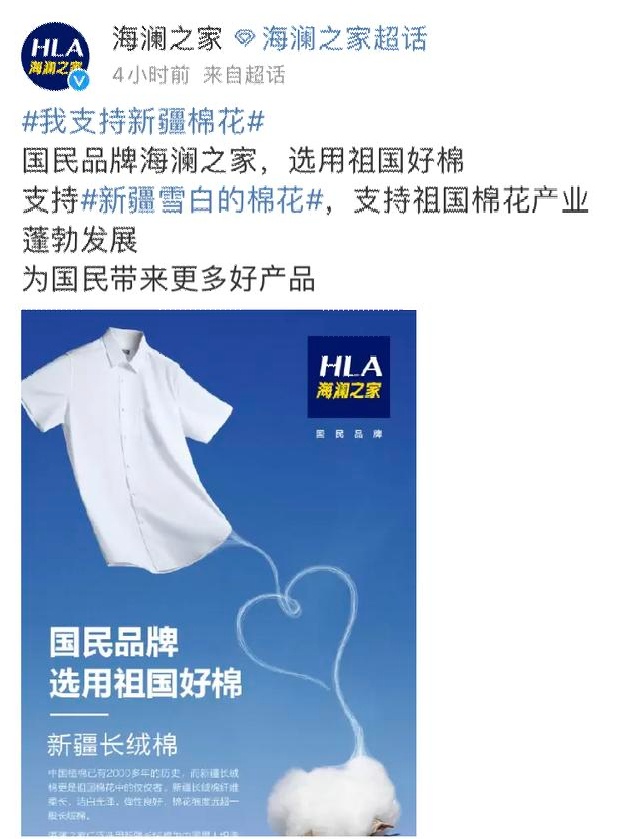
Task: Open hashtag #我支持新疆棉花#
Action: coord(143,124)
